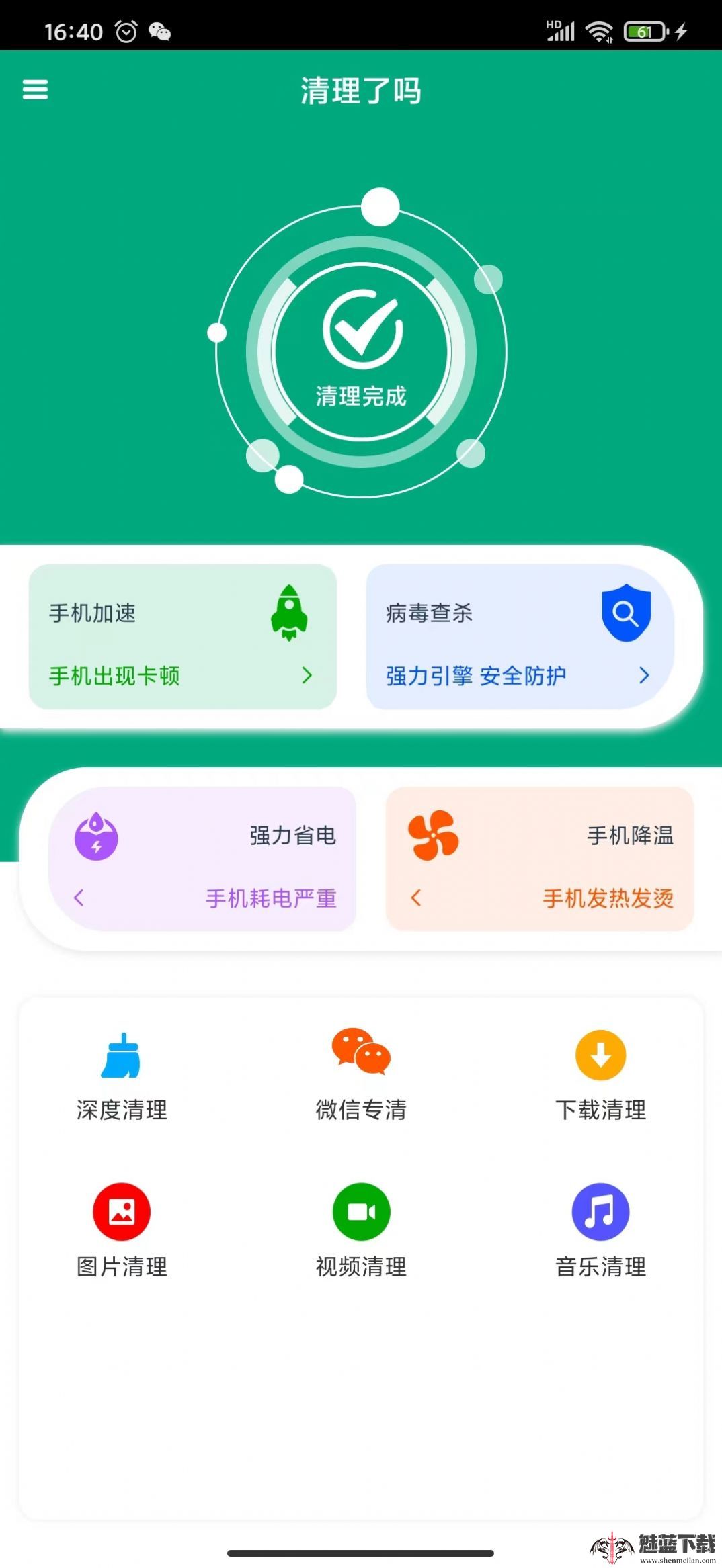The height and width of the screenshot is (1568, 722).
Task: Click the orange fan cooling icon
Action: coord(433,835)
